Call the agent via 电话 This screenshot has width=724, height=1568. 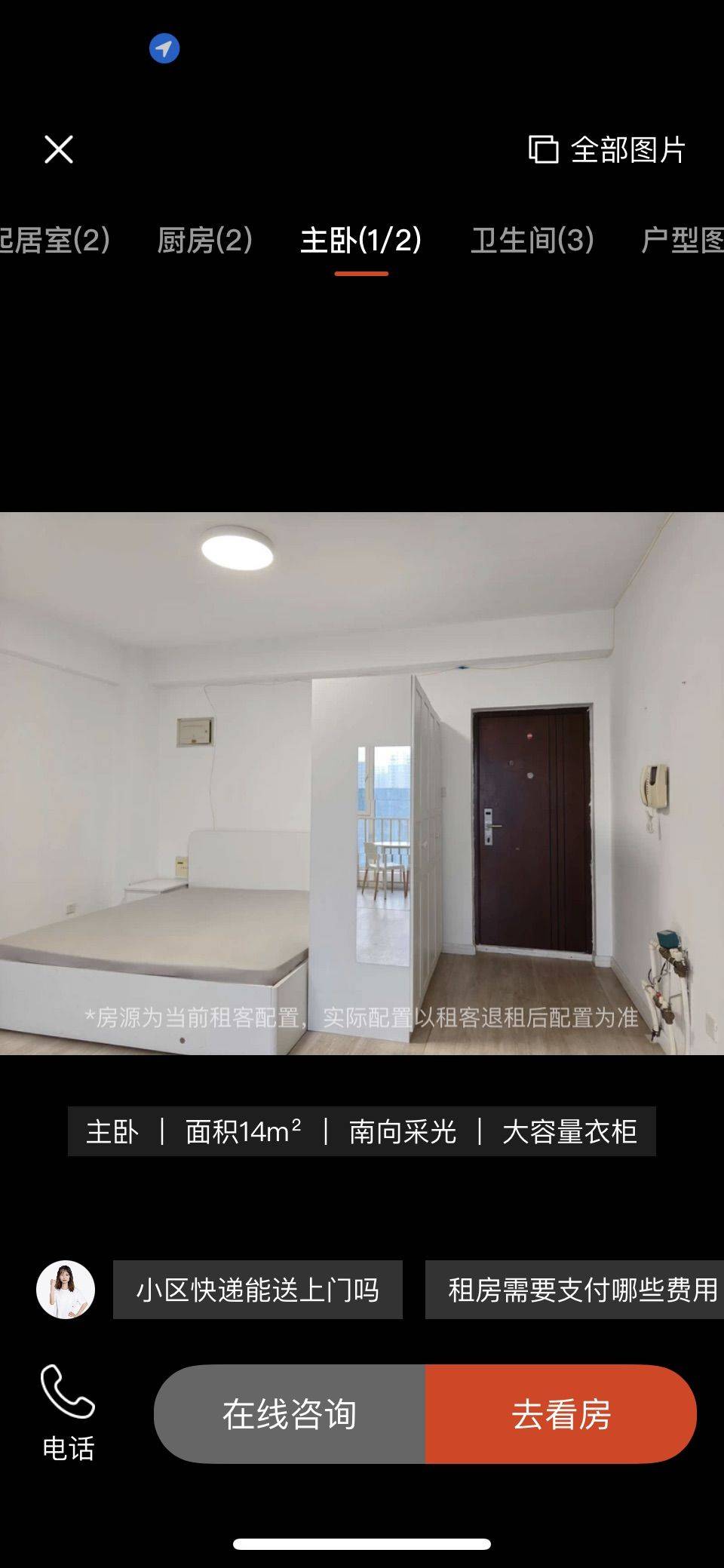pyautogui.click(x=68, y=1413)
